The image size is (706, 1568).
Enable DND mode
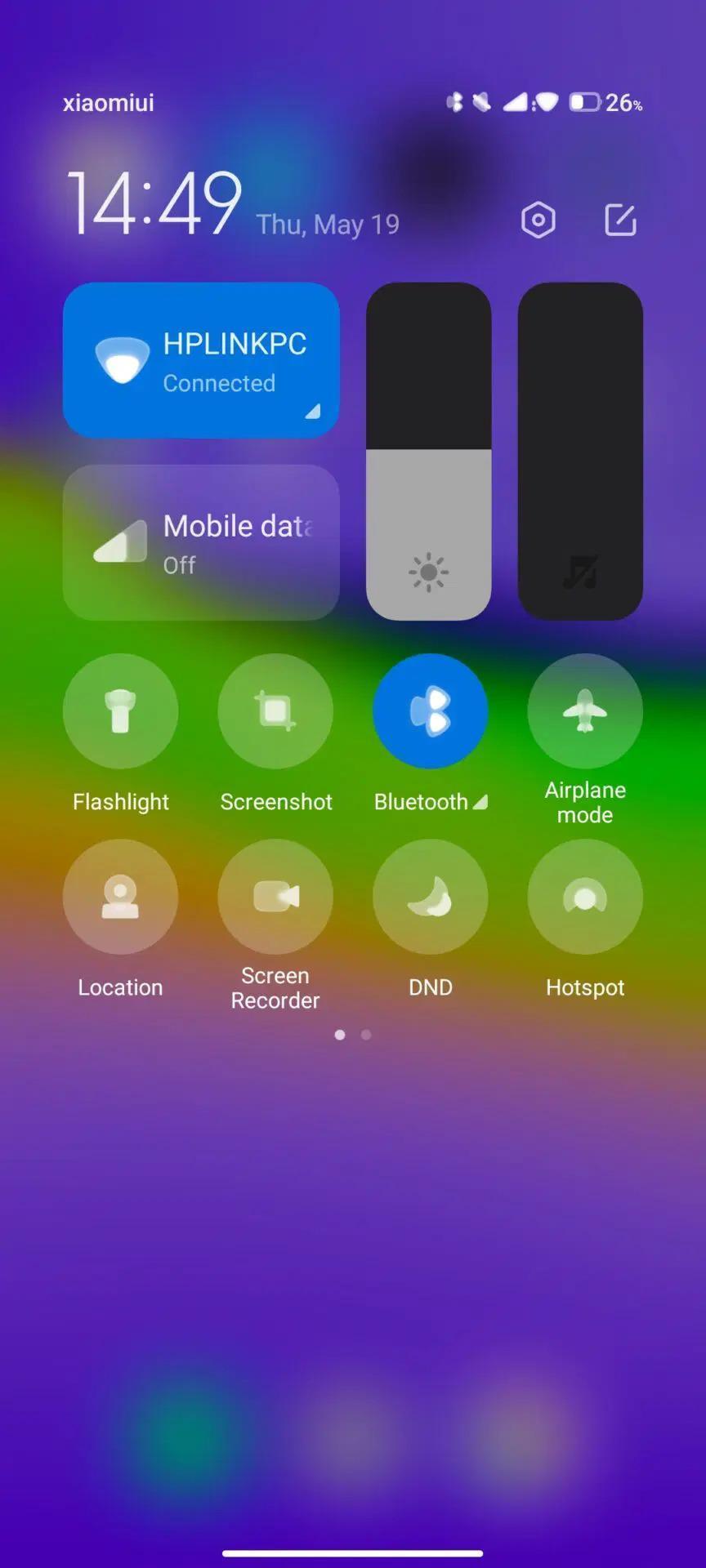point(430,897)
